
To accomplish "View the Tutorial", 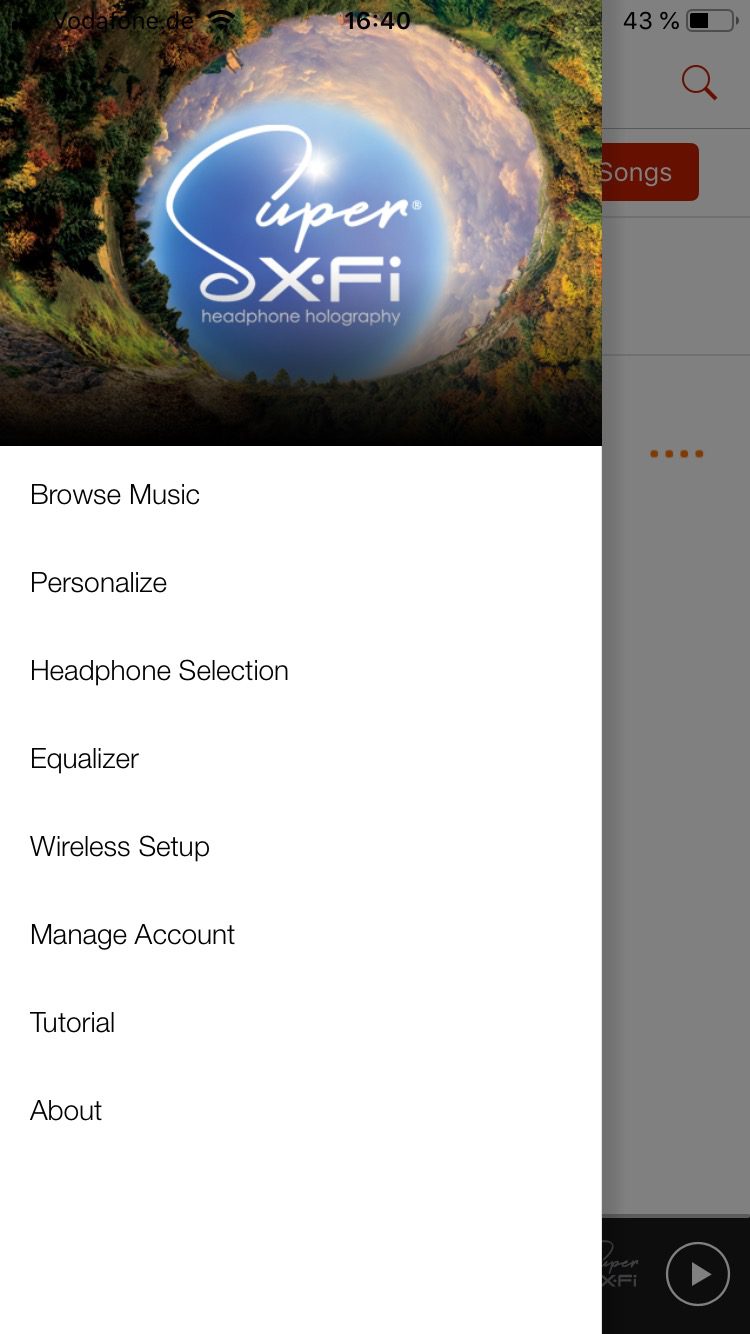I will (73, 1023).
